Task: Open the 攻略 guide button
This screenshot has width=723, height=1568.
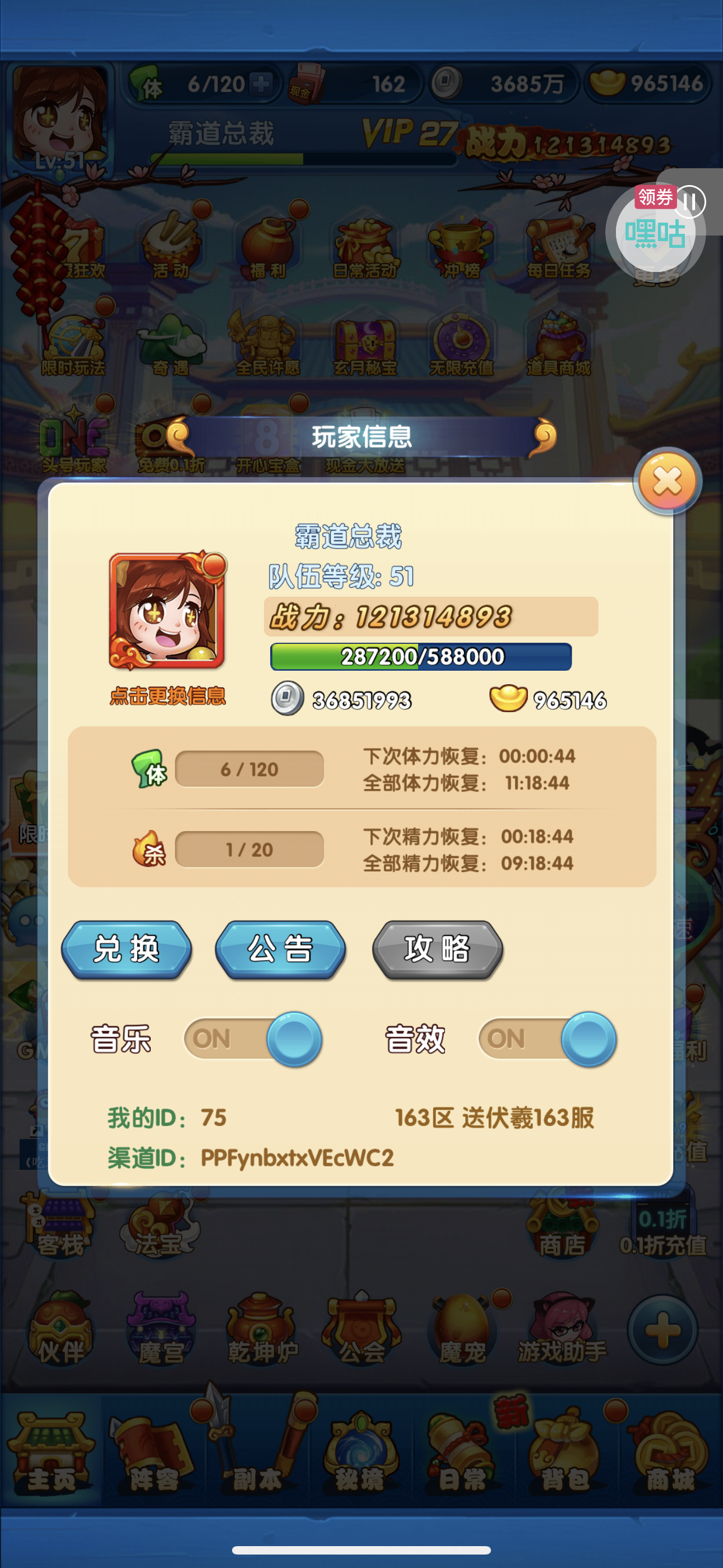Action: point(438,949)
